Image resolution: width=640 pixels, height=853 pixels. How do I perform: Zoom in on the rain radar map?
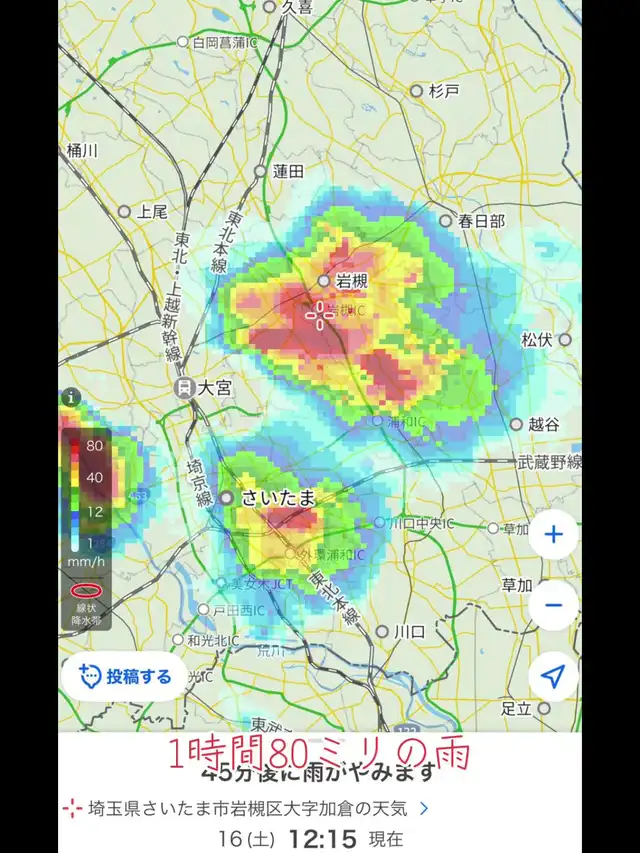tap(553, 534)
